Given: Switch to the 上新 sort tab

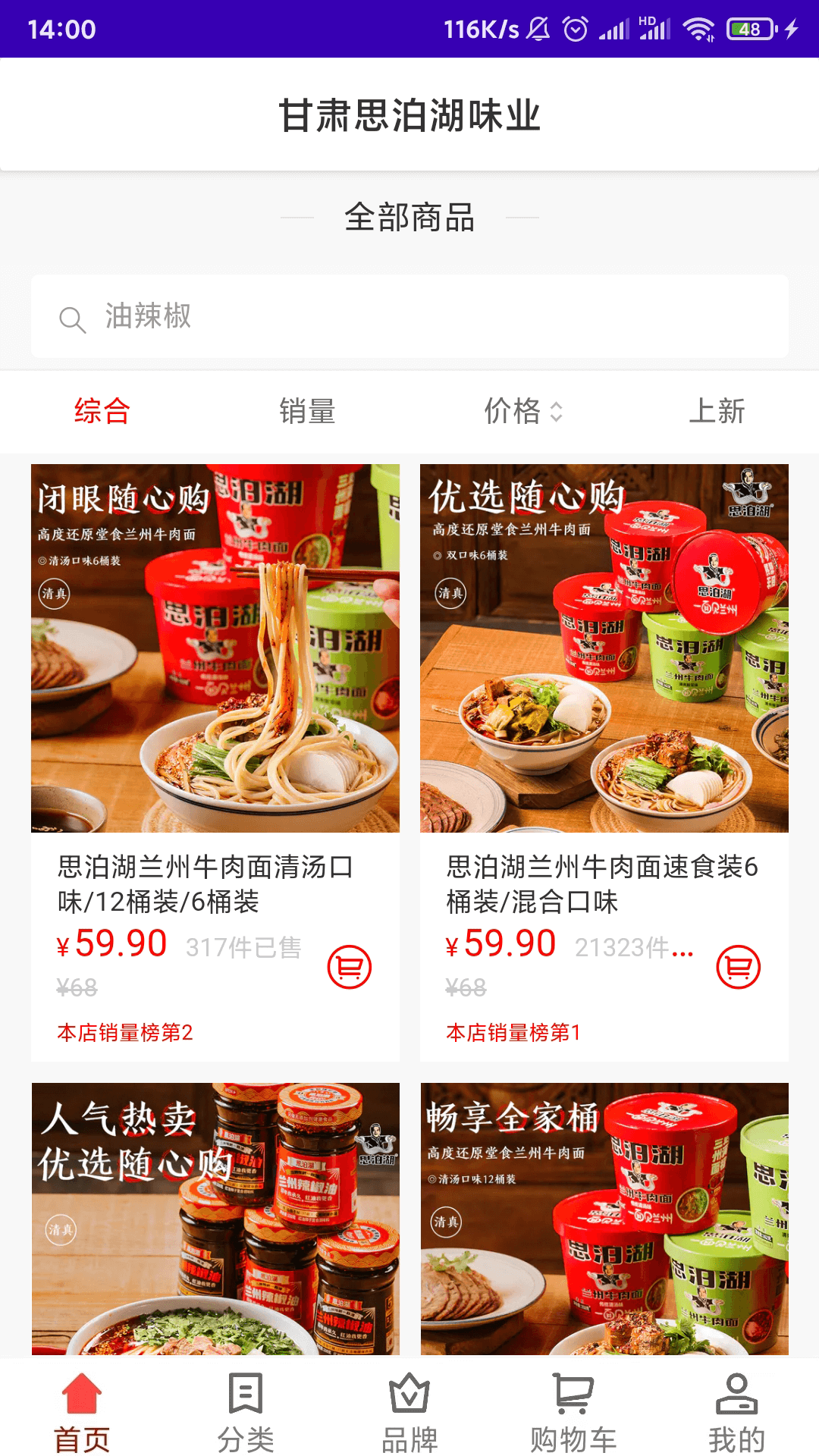Looking at the screenshot, I should (x=717, y=411).
